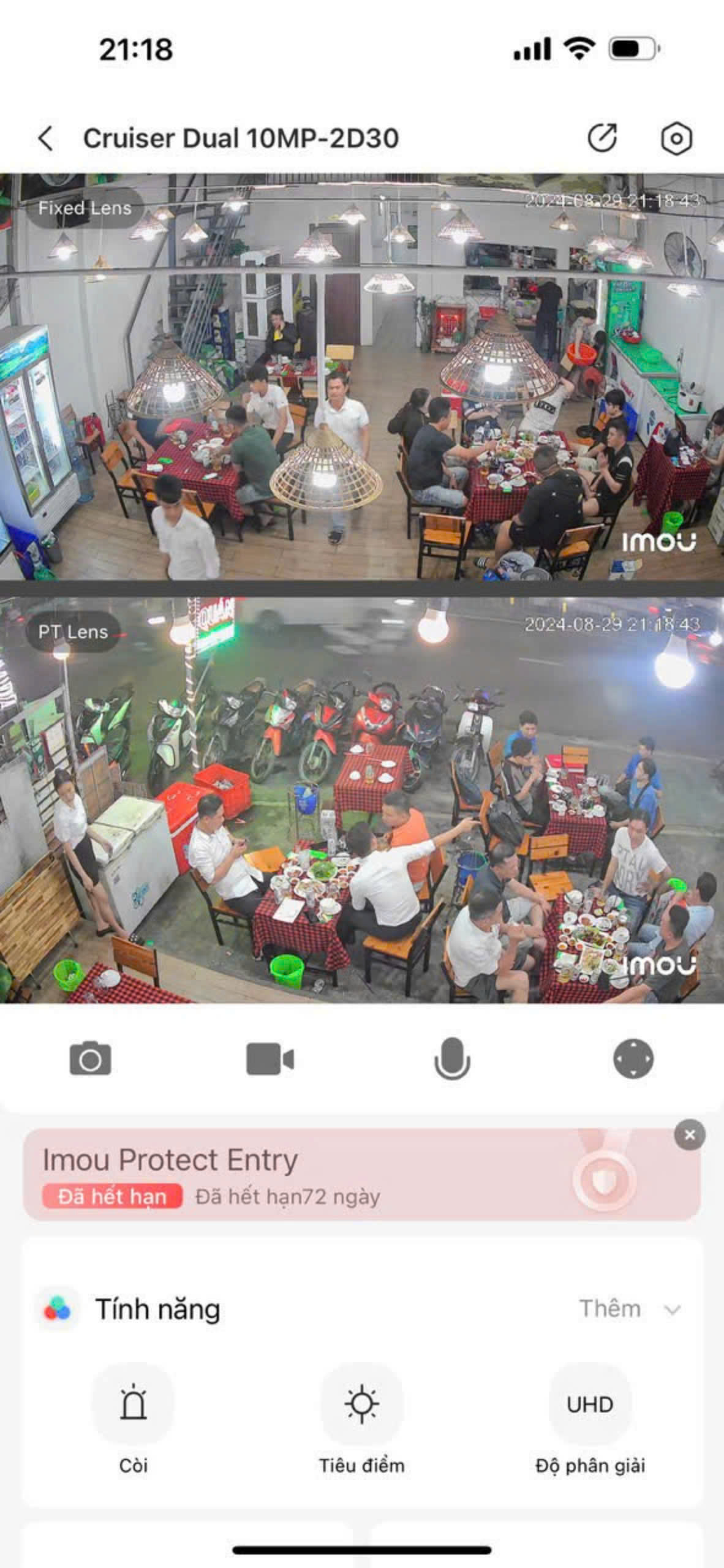Open the pan-tilt direction control
The image size is (724, 1568).
point(633,1059)
